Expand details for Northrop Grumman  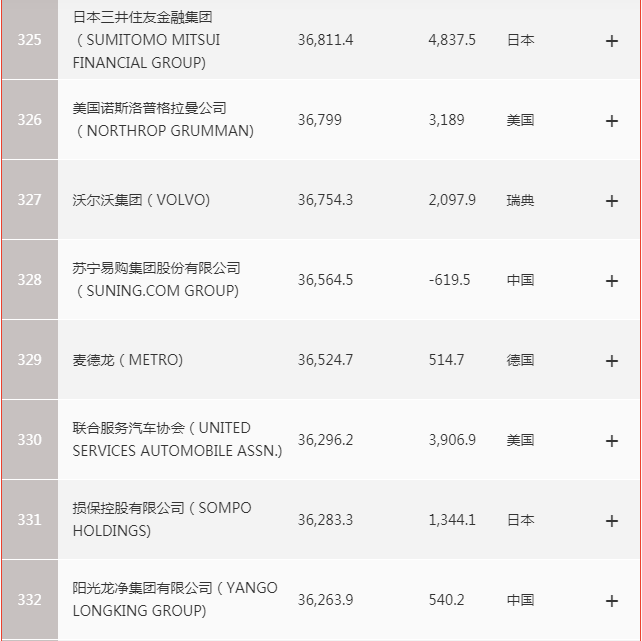point(612,121)
